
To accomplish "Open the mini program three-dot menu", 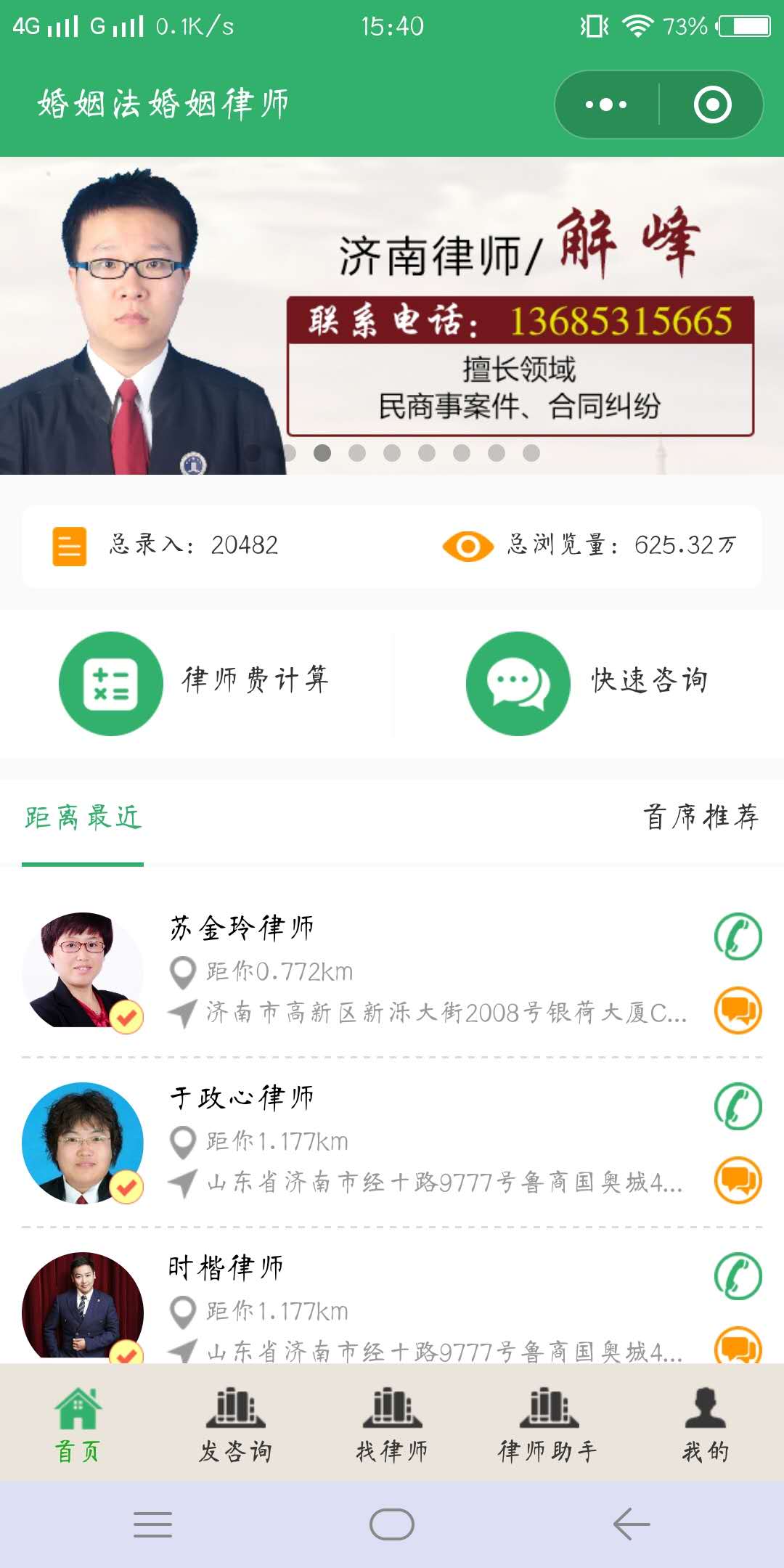I will tap(606, 105).
